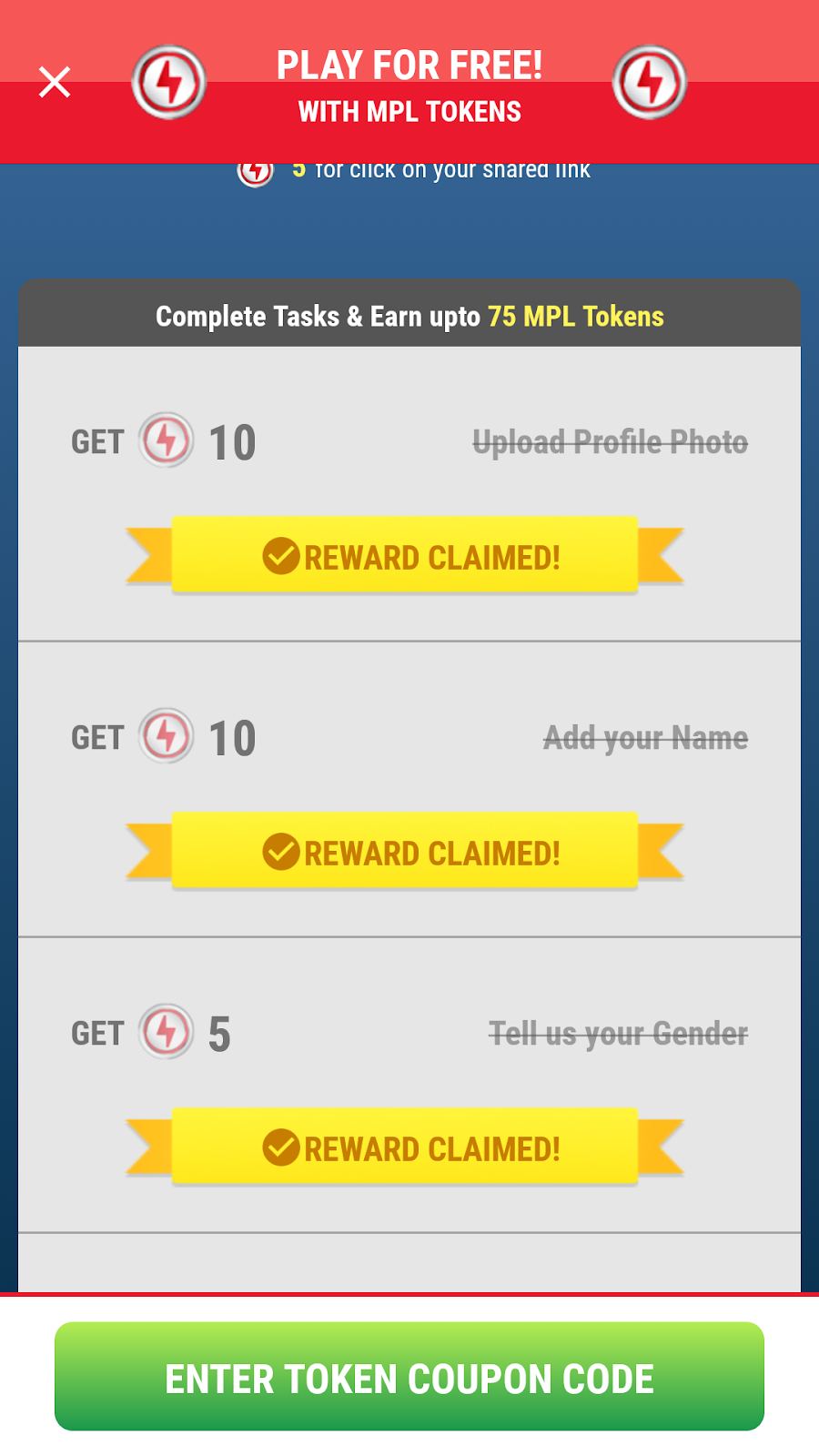Screen dimensions: 819x1456
Task: Tap Reward Claimed for Add your Name
Action: 405,851
